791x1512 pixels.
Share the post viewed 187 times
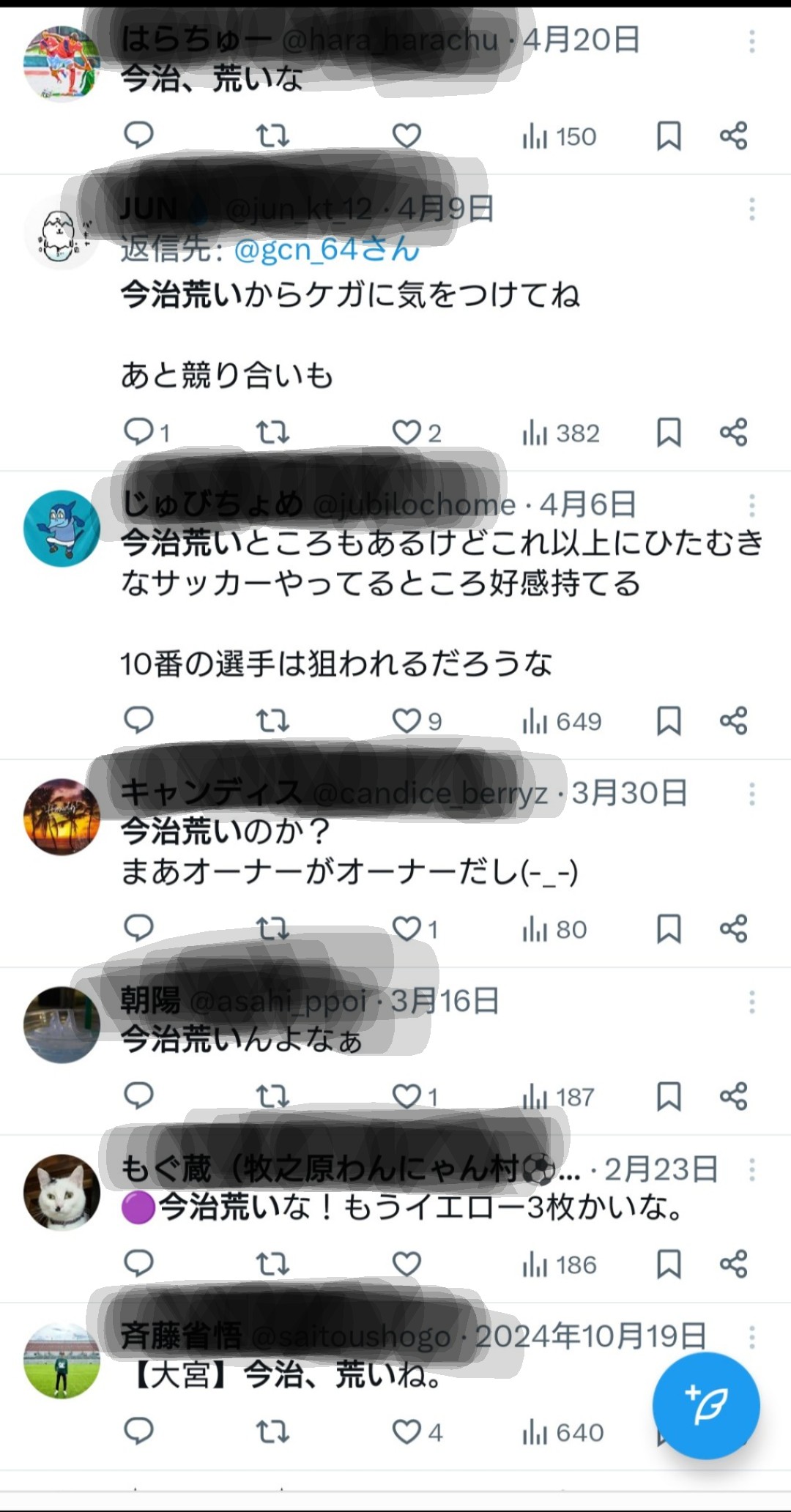tap(733, 1096)
